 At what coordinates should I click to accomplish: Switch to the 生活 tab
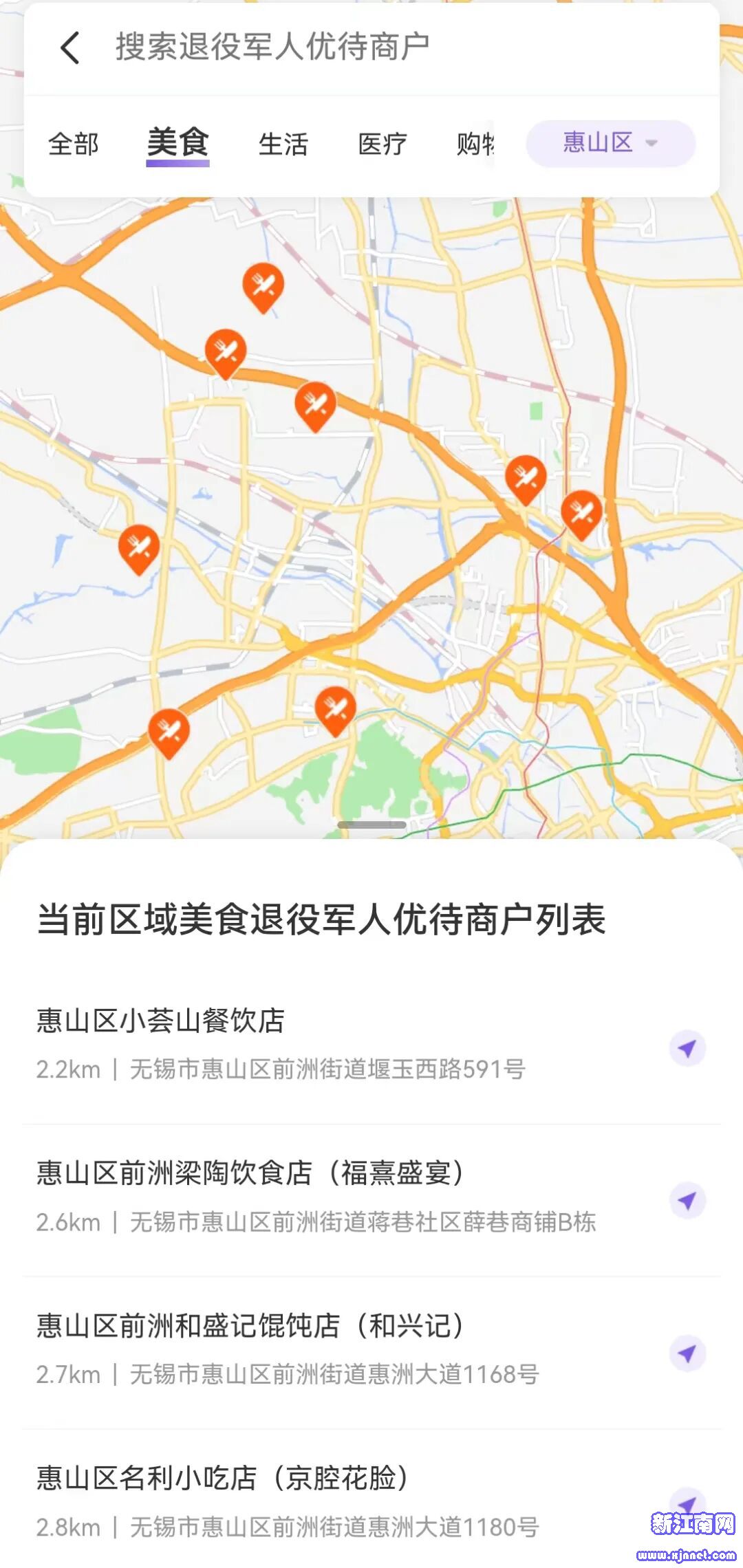283,144
